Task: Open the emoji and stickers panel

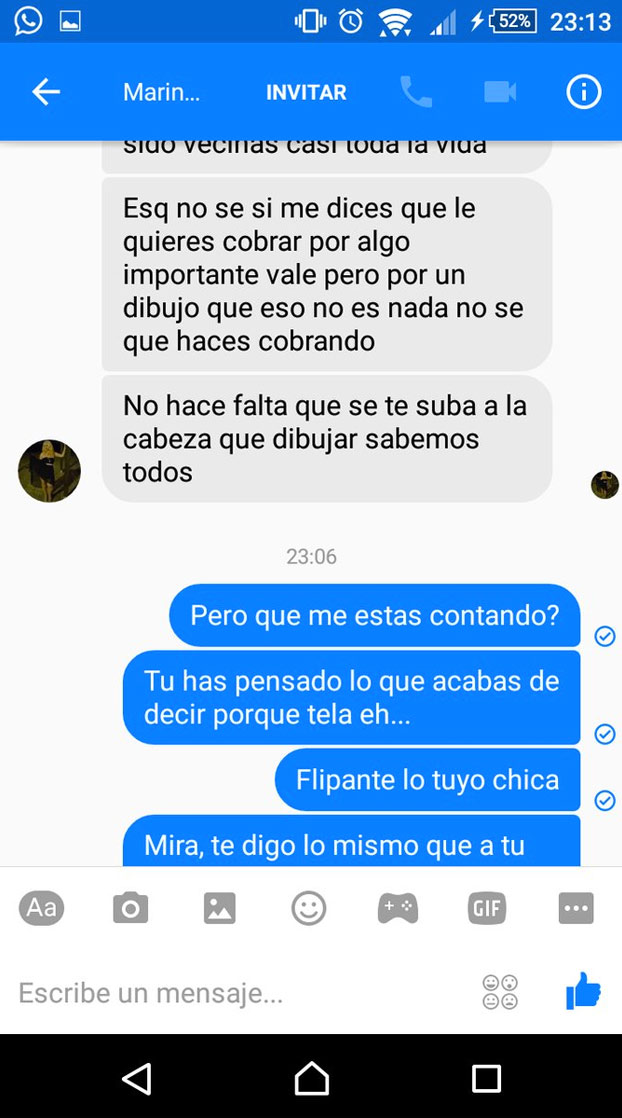Action: [x=308, y=908]
